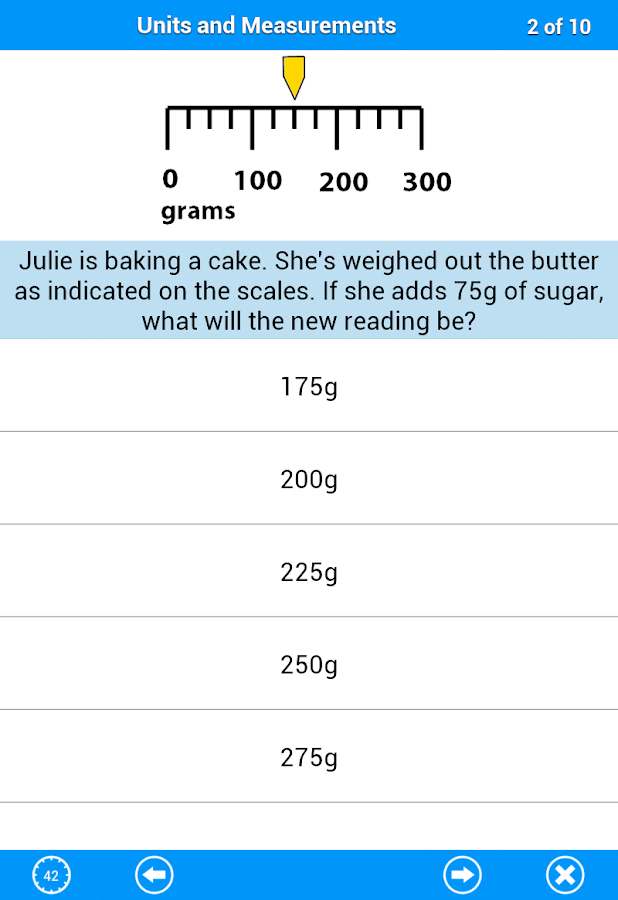Viewport: 618px width, 900px height.
Task: Pick the 225g answer option
Action: tap(309, 572)
